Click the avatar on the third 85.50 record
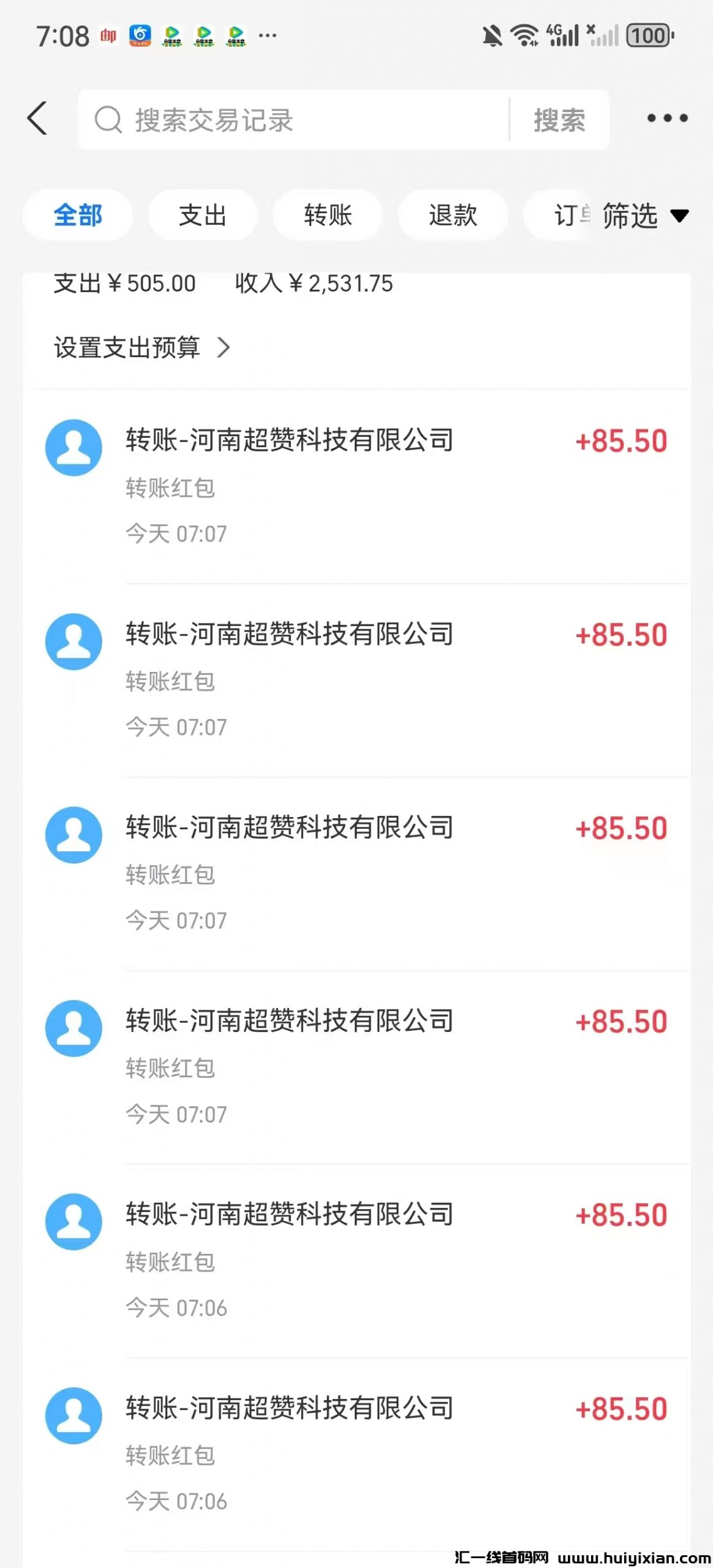 pyautogui.click(x=74, y=834)
